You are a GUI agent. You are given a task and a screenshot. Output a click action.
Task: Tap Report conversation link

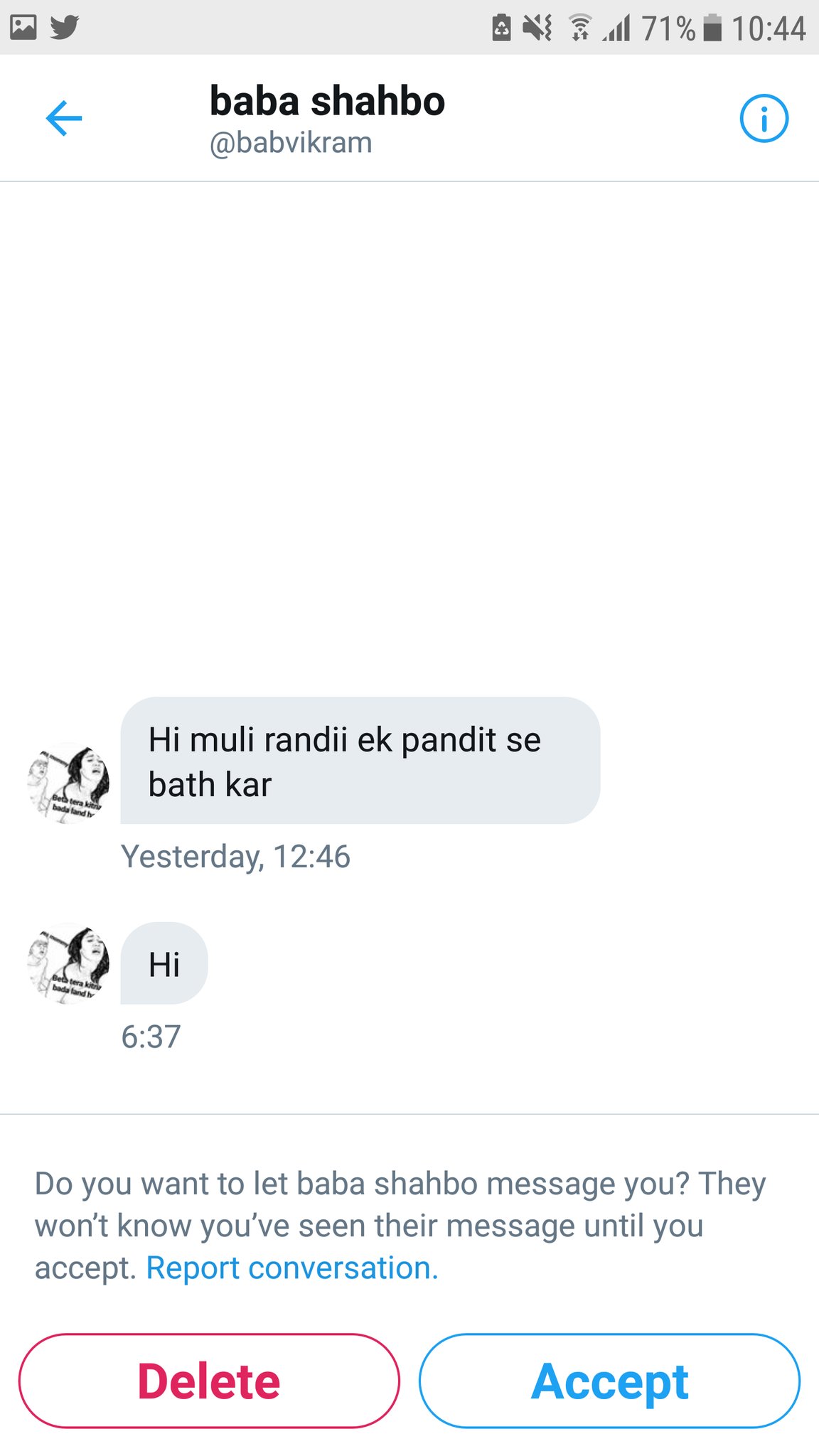(x=291, y=1268)
